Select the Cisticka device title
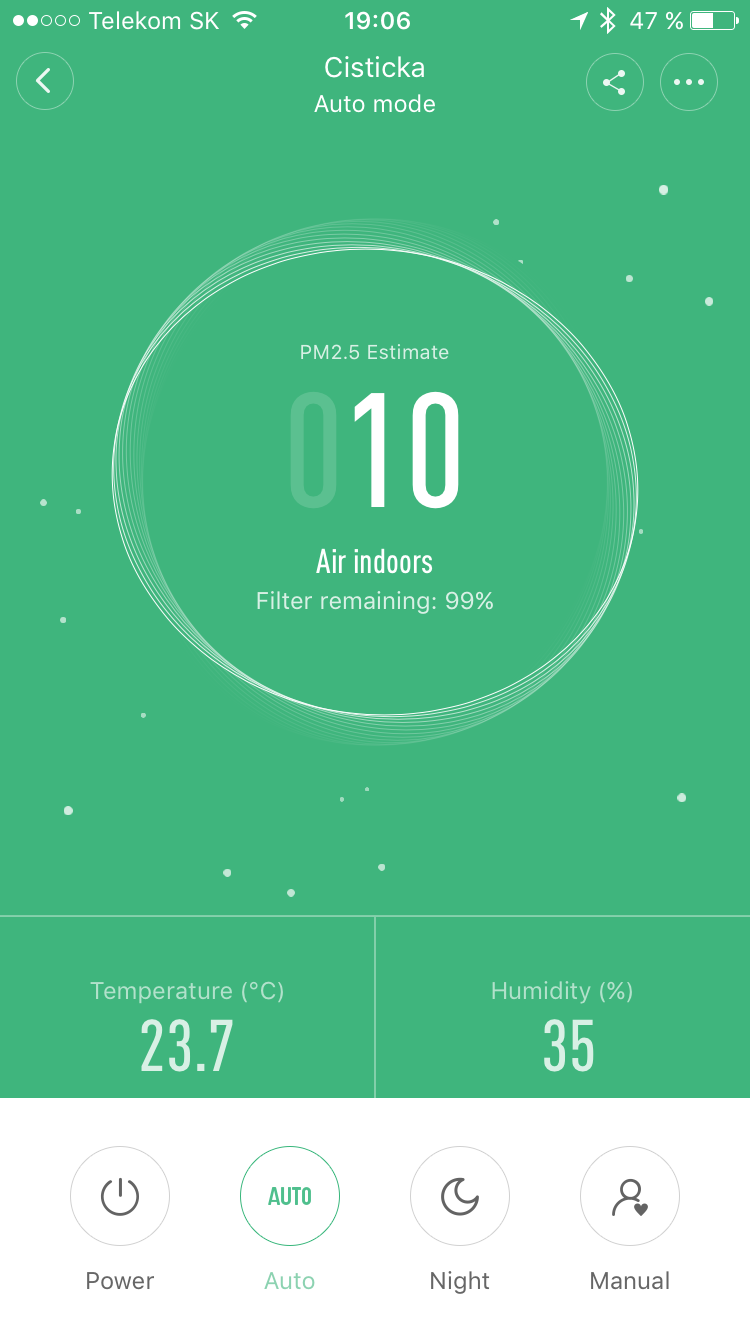Image resolution: width=750 pixels, height=1334 pixels. click(x=375, y=68)
